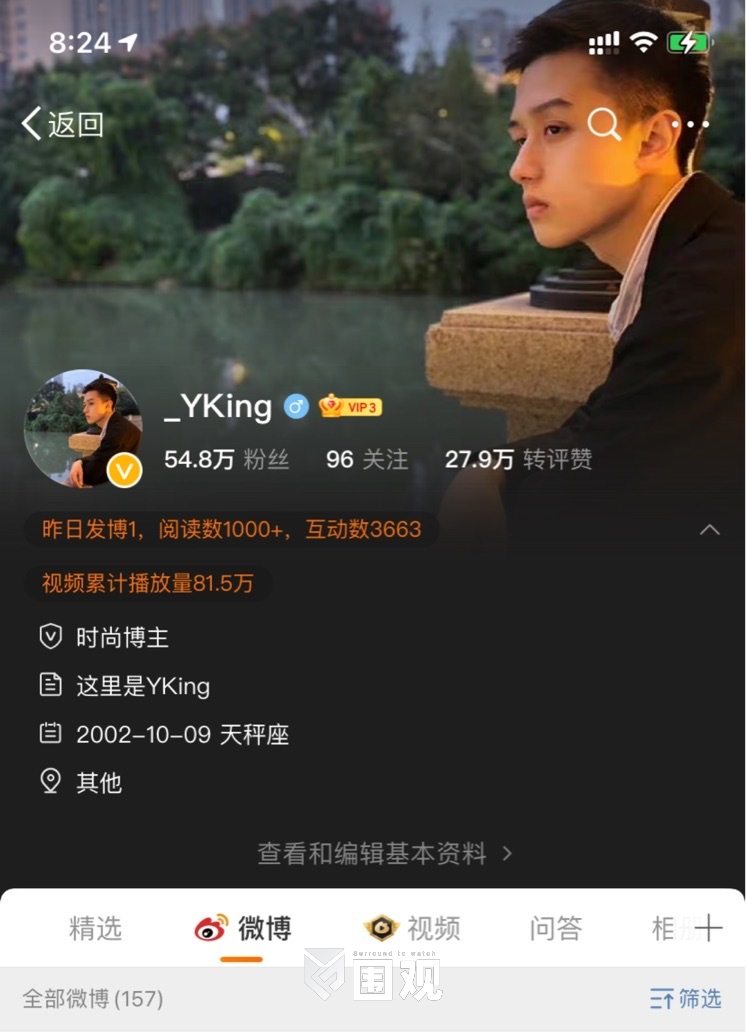
Task: Open the 问答 tab
Action: click(x=555, y=929)
